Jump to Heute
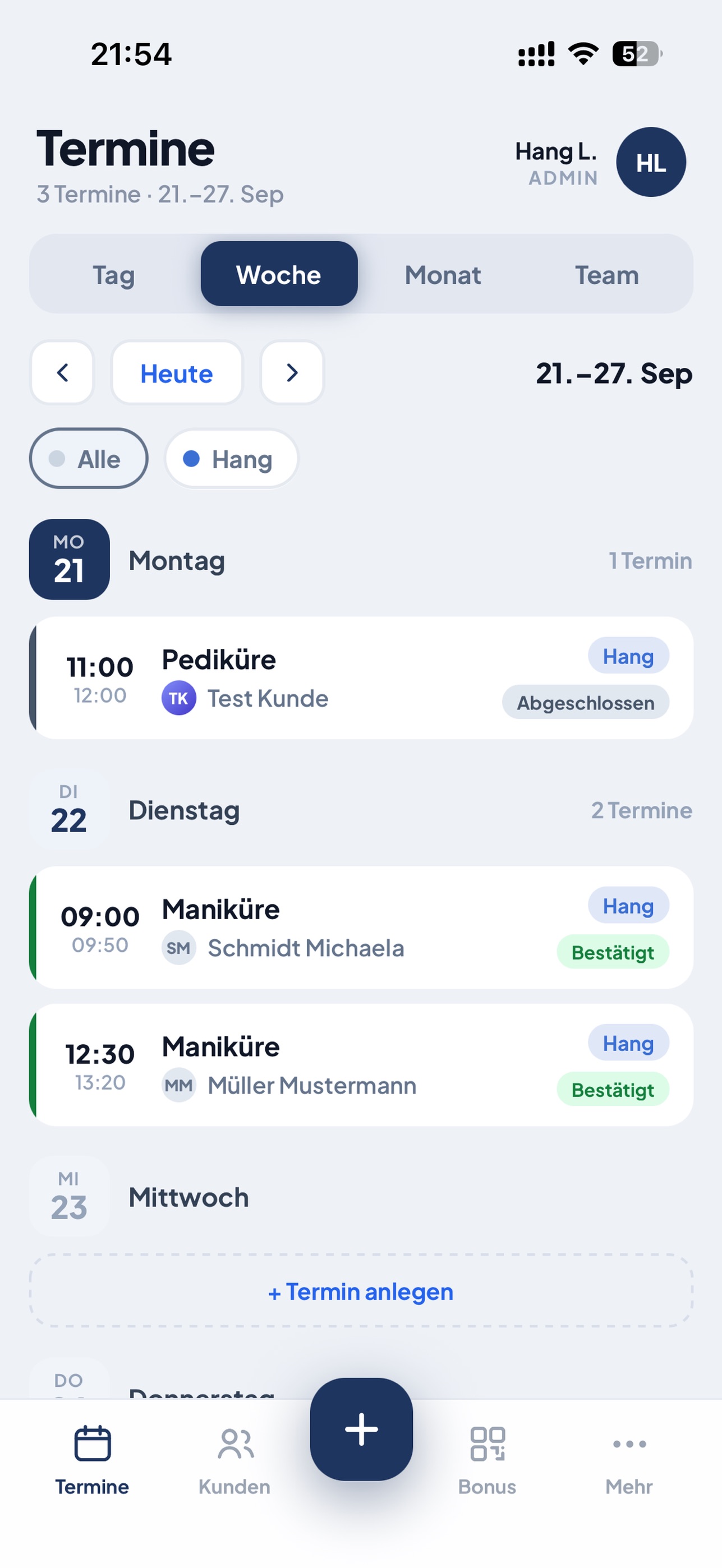Image resolution: width=722 pixels, height=1568 pixels. [177, 372]
